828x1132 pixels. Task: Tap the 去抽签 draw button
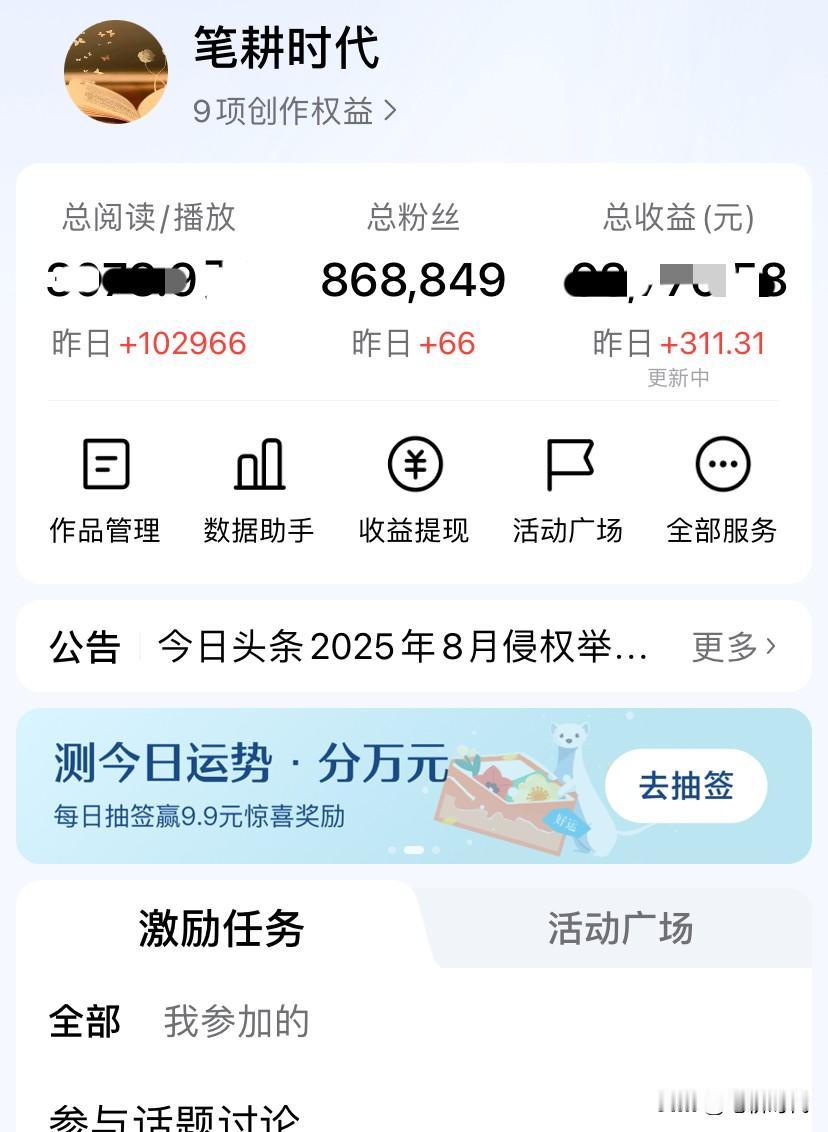(x=685, y=786)
